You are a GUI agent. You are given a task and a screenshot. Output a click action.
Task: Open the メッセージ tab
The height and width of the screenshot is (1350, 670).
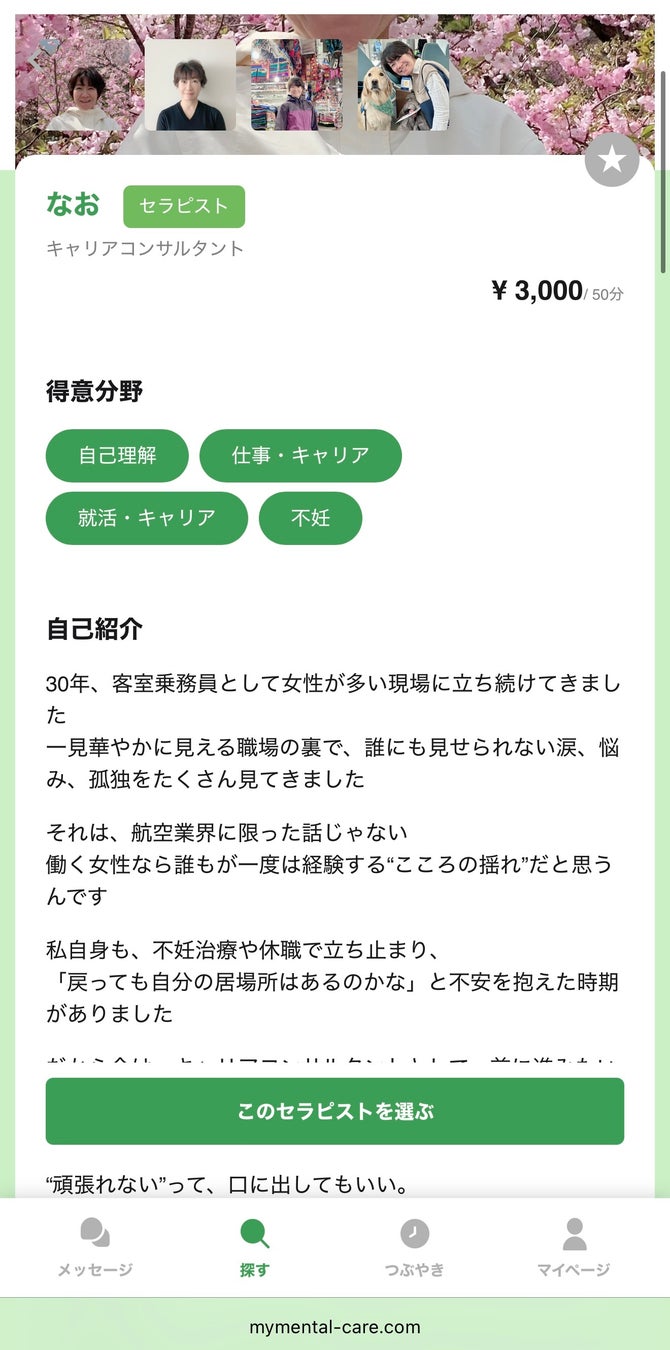[95, 1247]
